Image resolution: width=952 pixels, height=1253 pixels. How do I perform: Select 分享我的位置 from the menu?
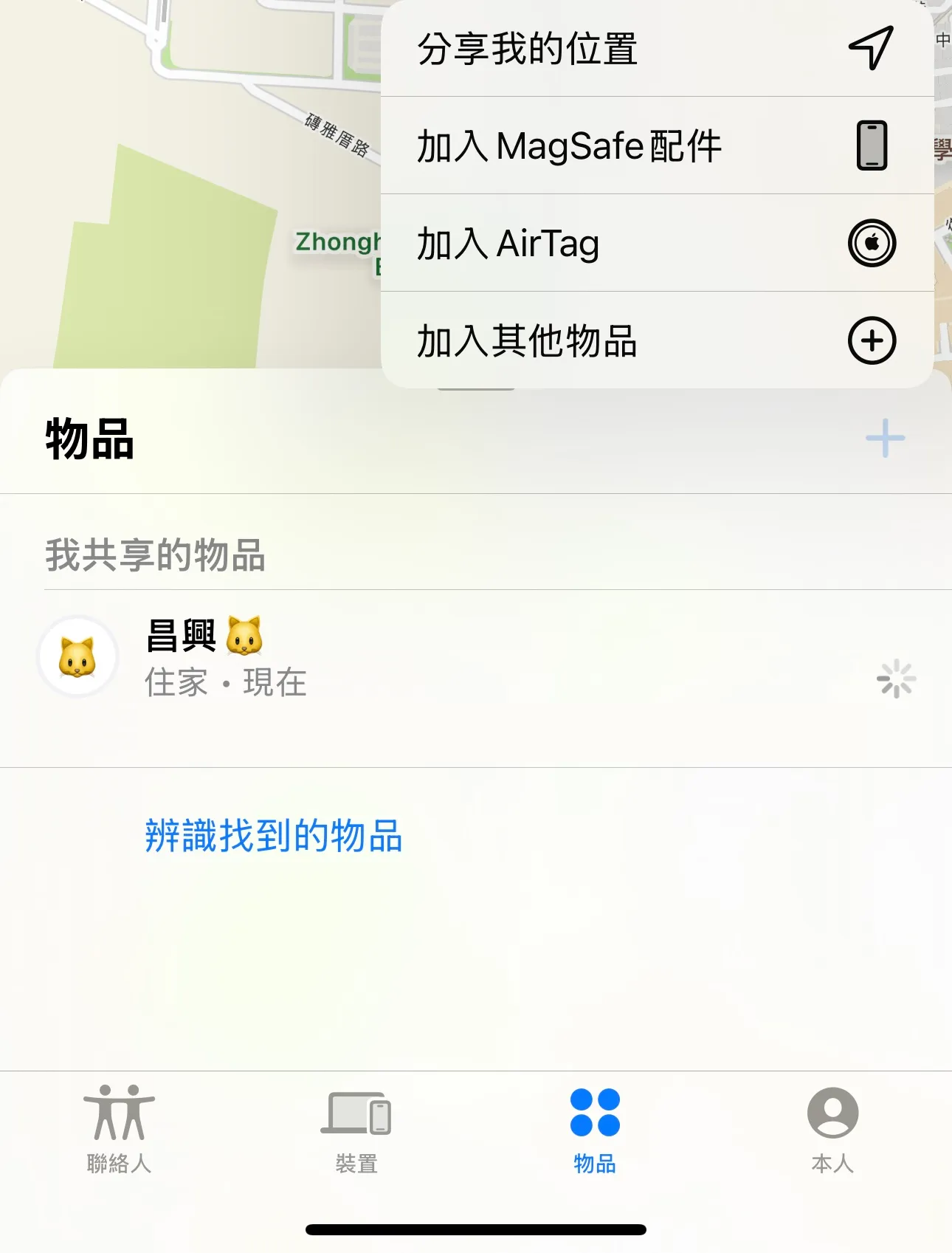(x=657, y=49)
